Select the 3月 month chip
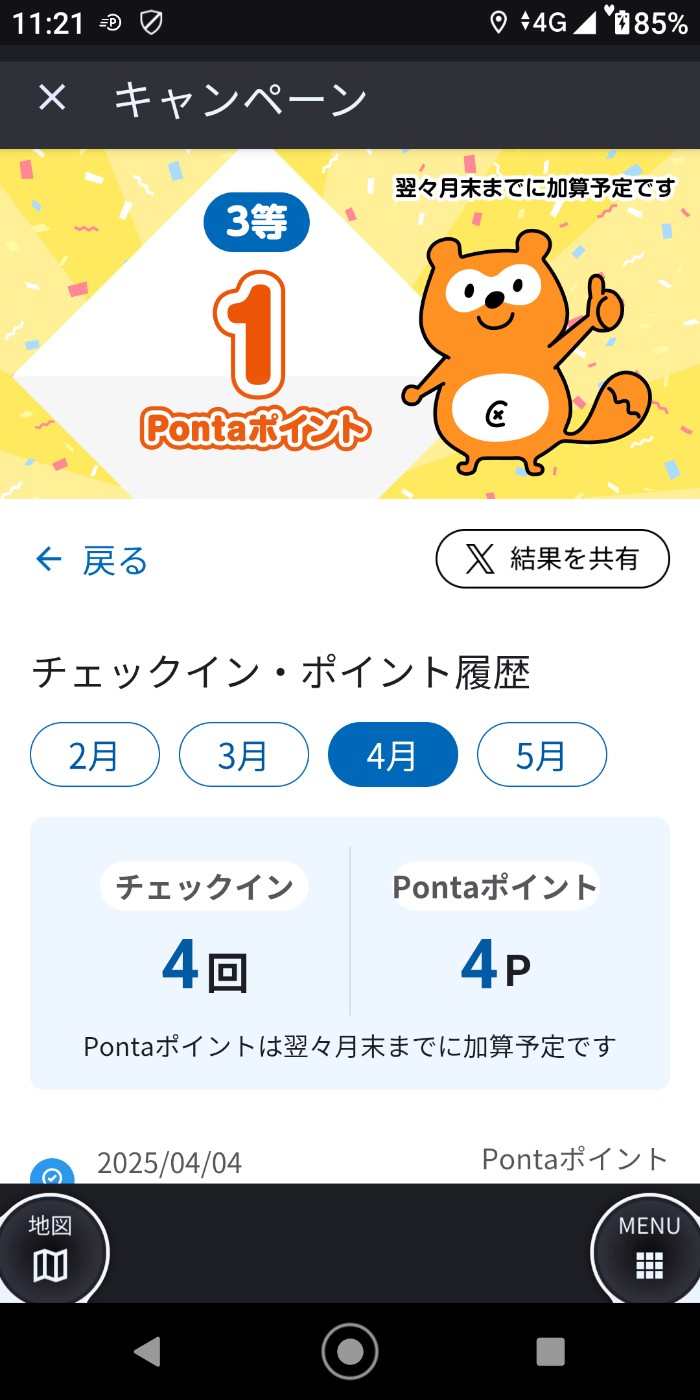Screen dimensions: 700x1400 pyautogui.click(x=244, y=755)
